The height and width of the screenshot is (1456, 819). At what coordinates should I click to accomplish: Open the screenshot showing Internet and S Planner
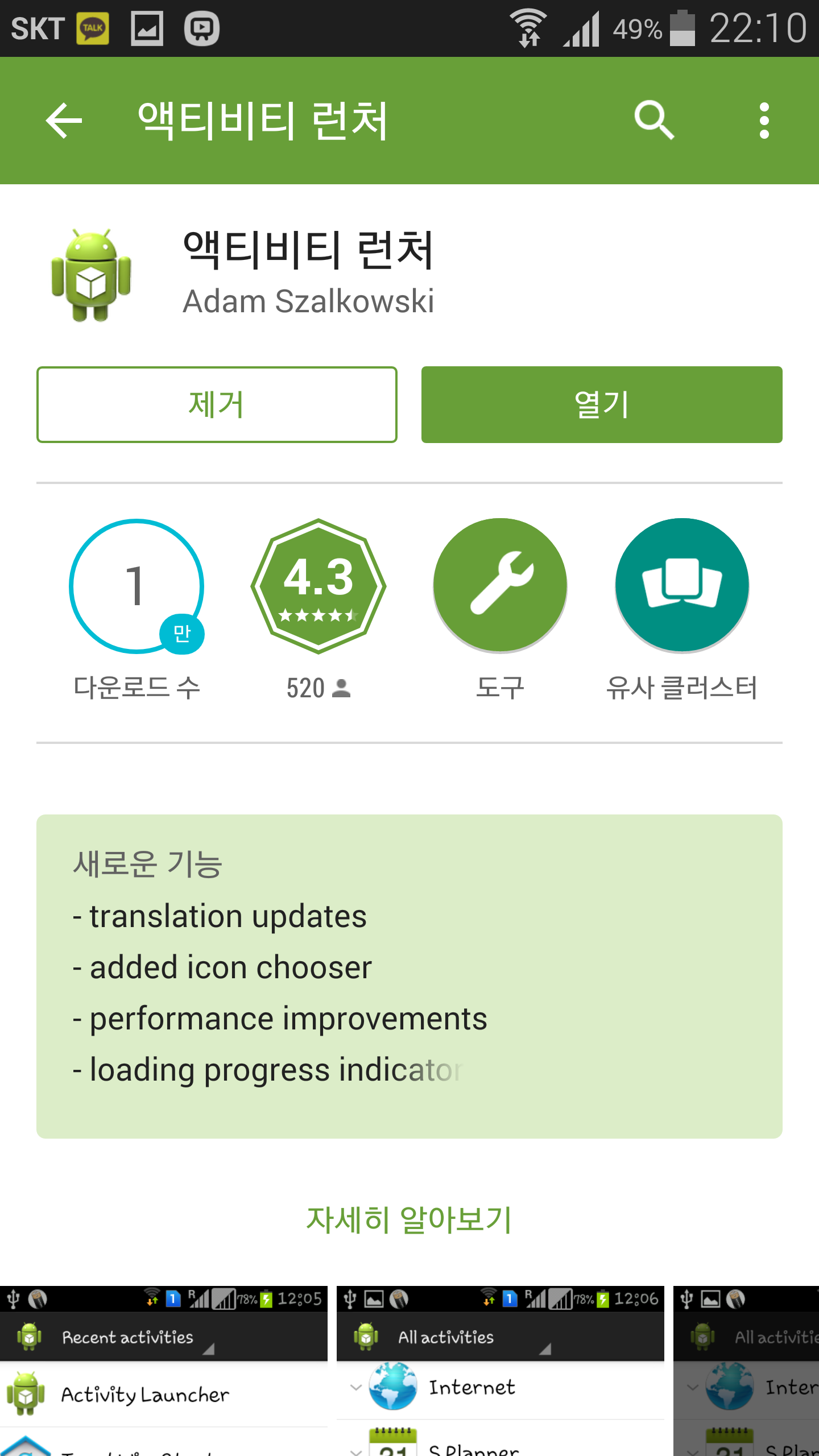click(x=500, y=1371)
